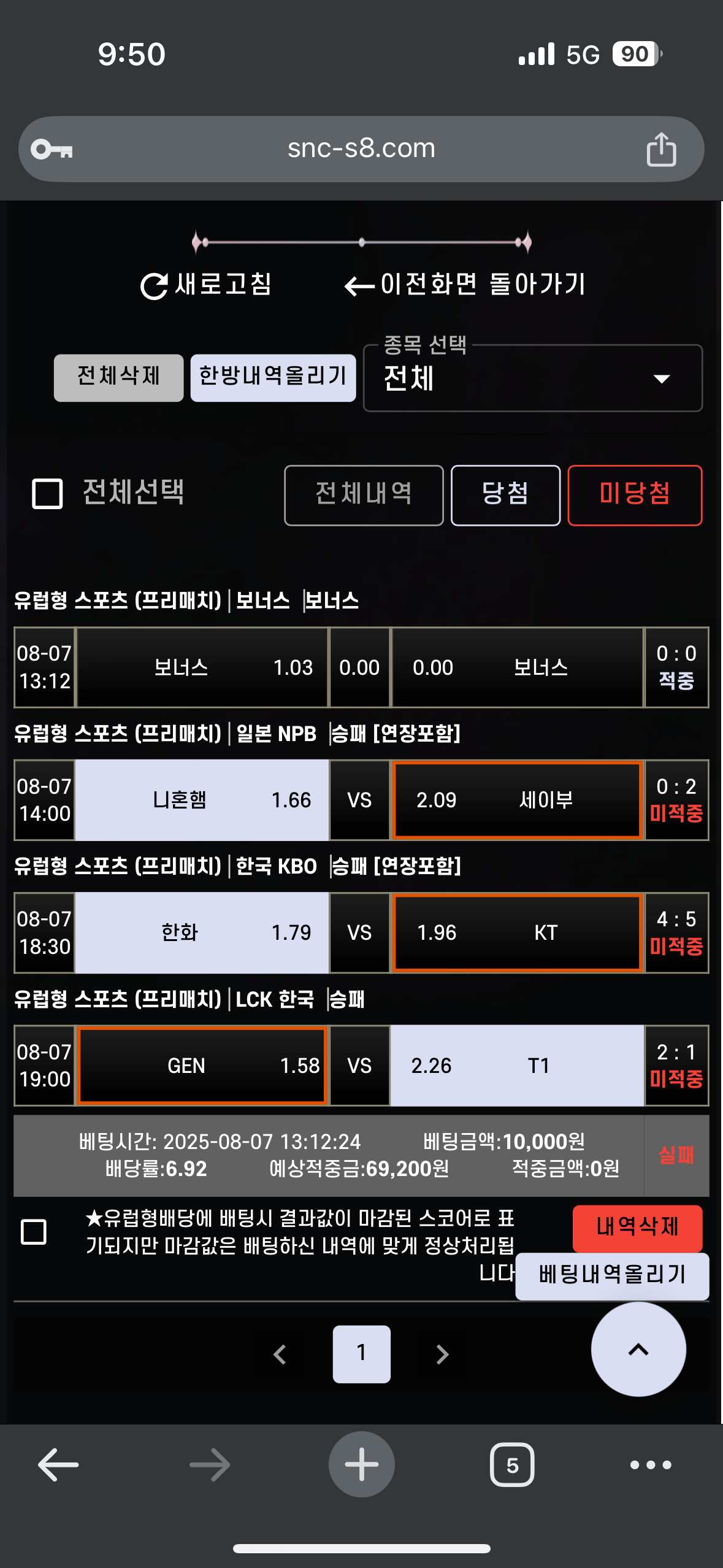Jump to top with the up-arrow button
The height and width of the screenshot is (1568, 723).
638,1349
